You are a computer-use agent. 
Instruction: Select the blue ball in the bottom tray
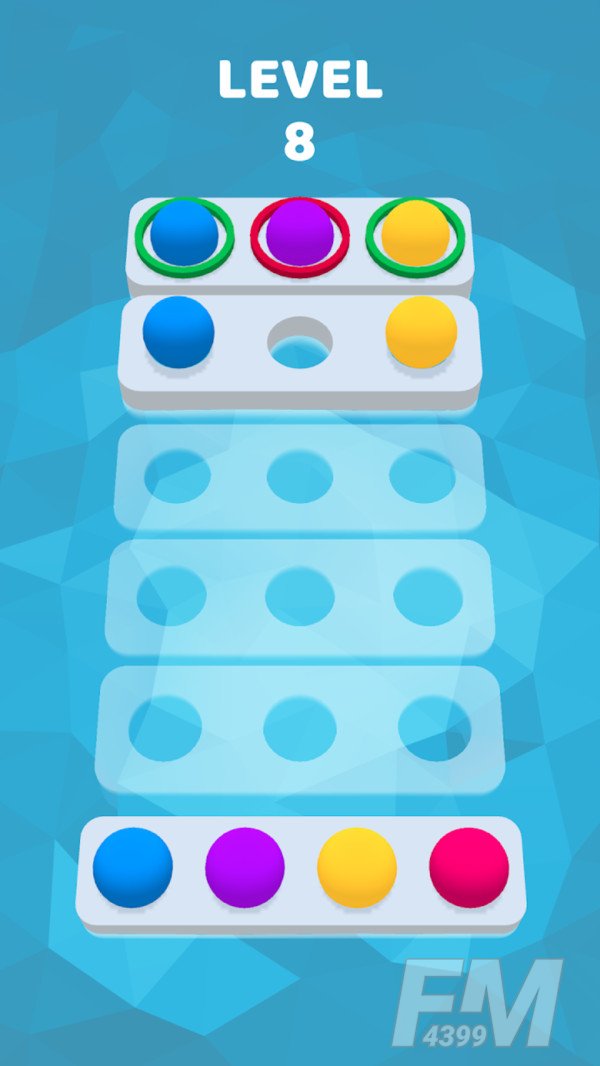pos(133,867)
